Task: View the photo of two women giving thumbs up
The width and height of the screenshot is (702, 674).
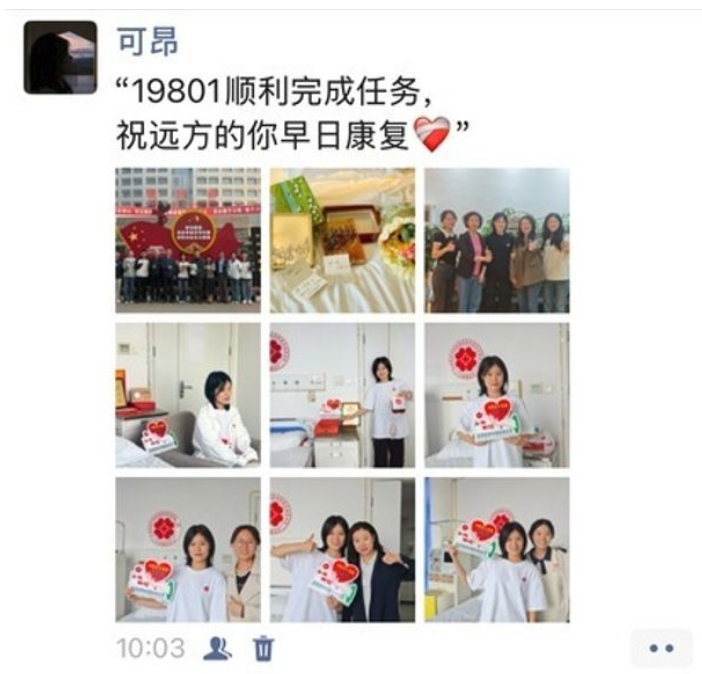Action: 342,549
